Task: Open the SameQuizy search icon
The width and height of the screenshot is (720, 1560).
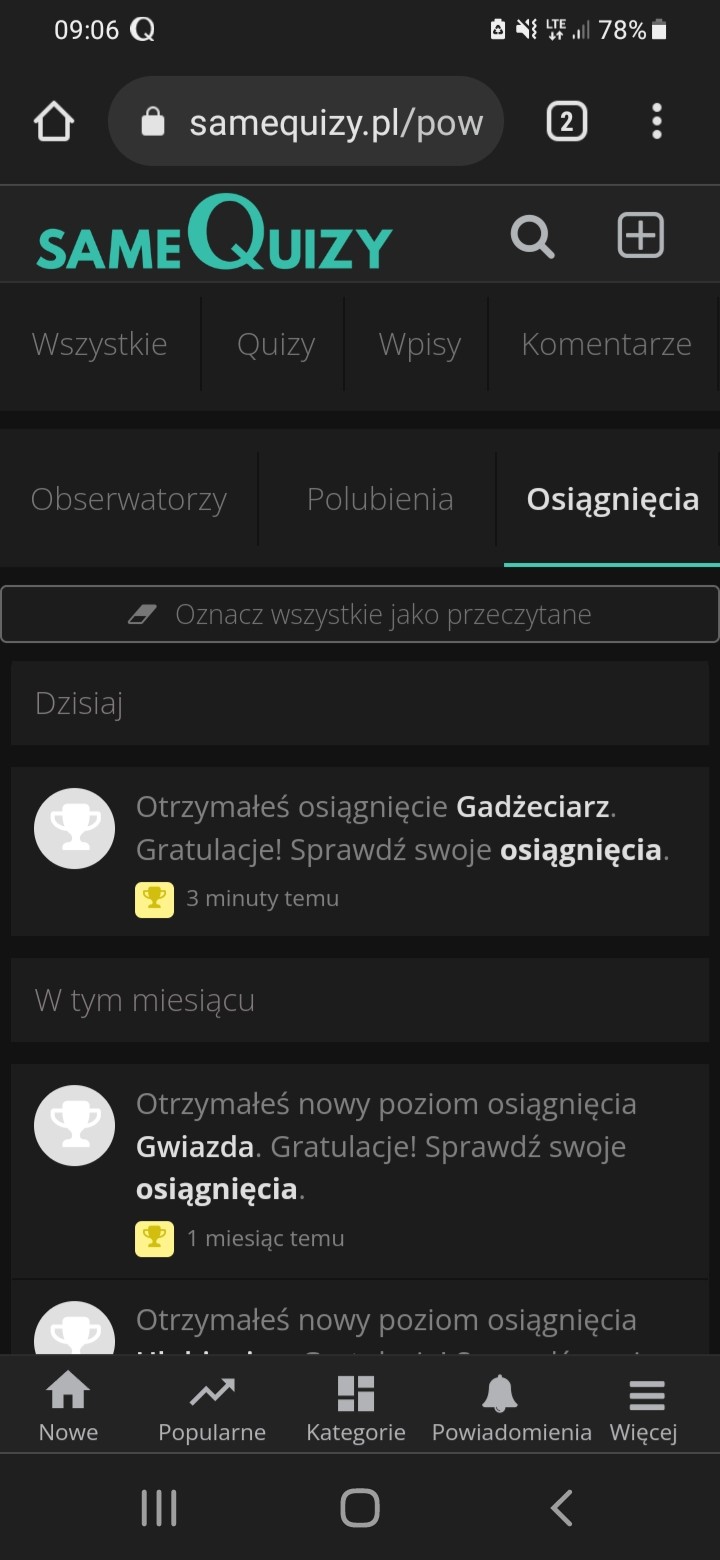Action: [532, 237]
